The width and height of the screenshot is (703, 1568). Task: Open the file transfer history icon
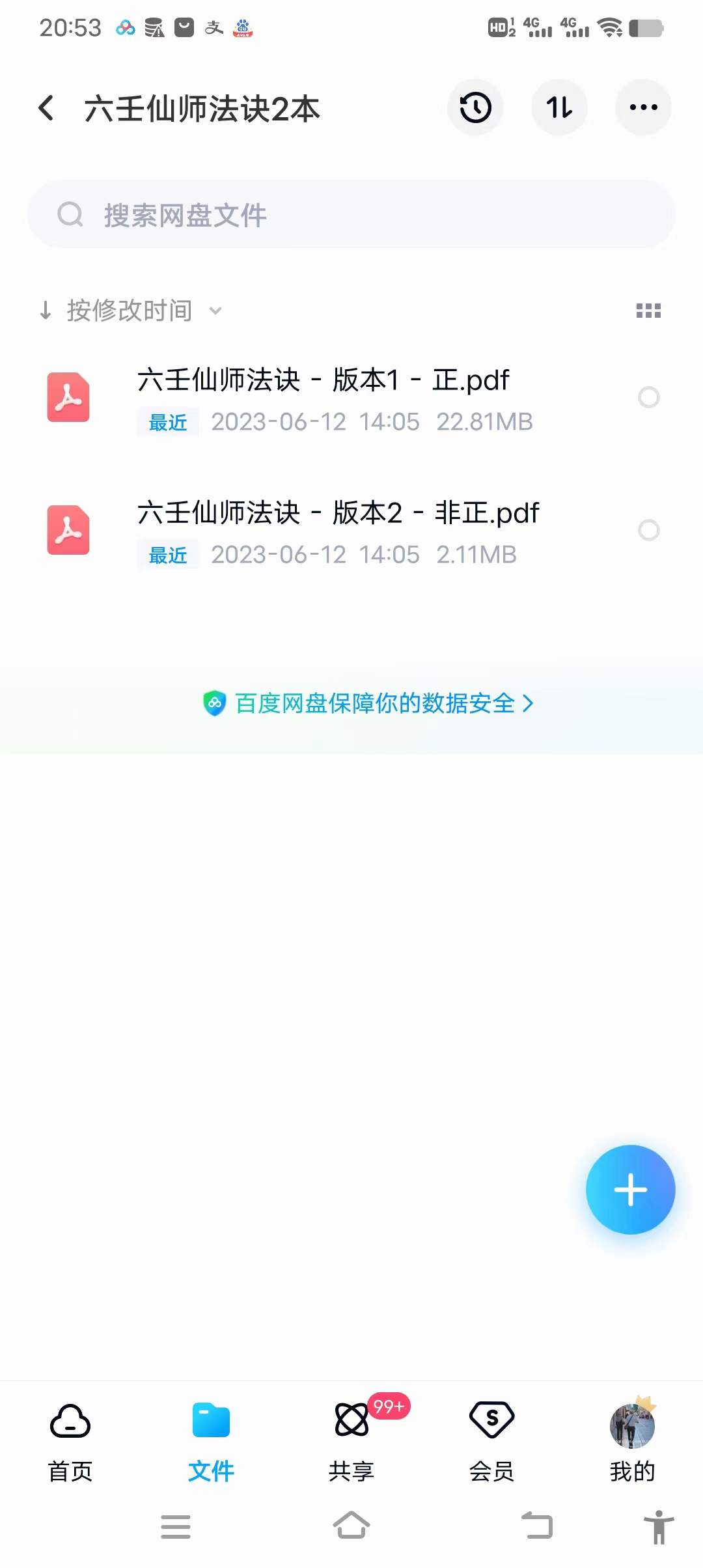click(x=475, y=107)
